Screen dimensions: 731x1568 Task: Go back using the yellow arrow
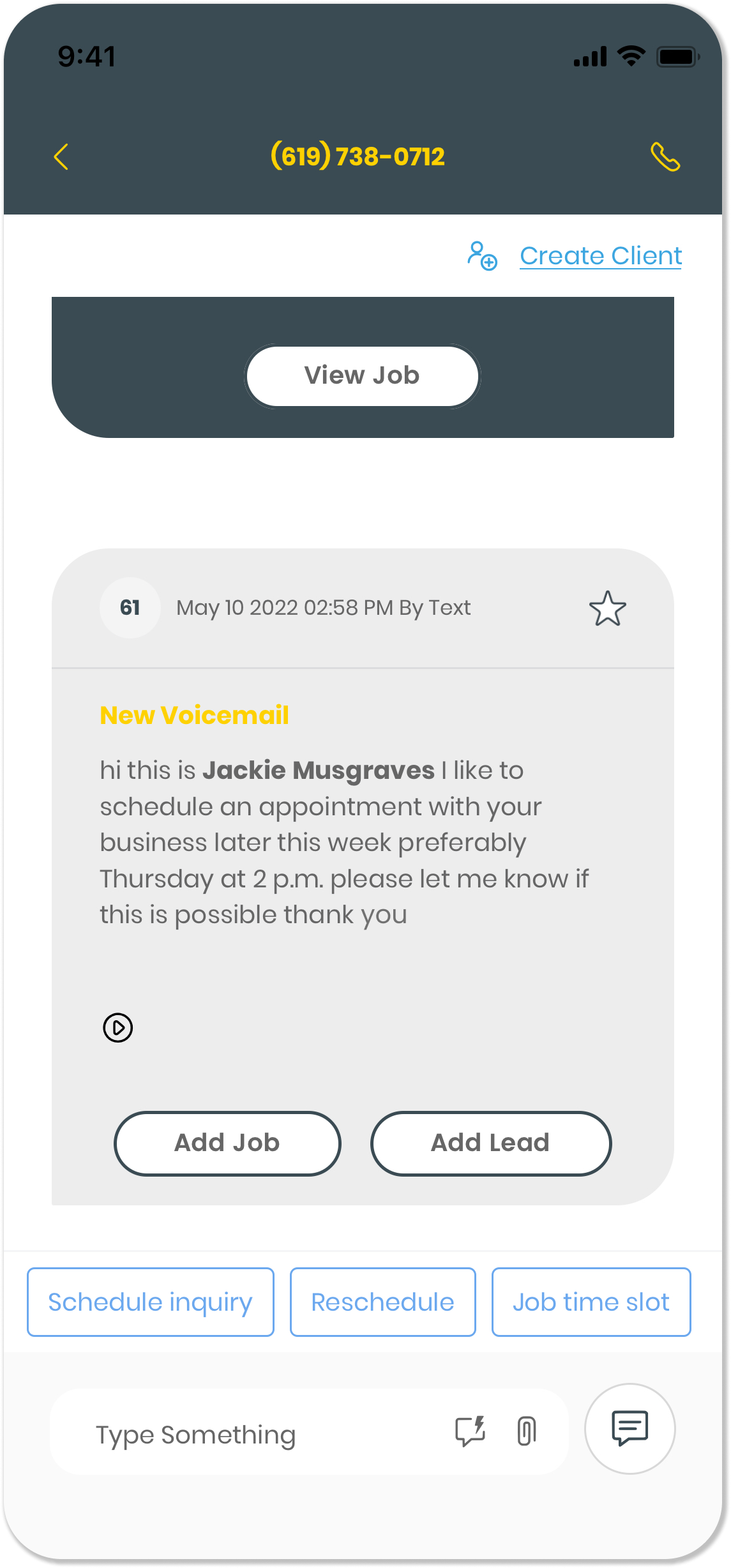click(61, 157)
